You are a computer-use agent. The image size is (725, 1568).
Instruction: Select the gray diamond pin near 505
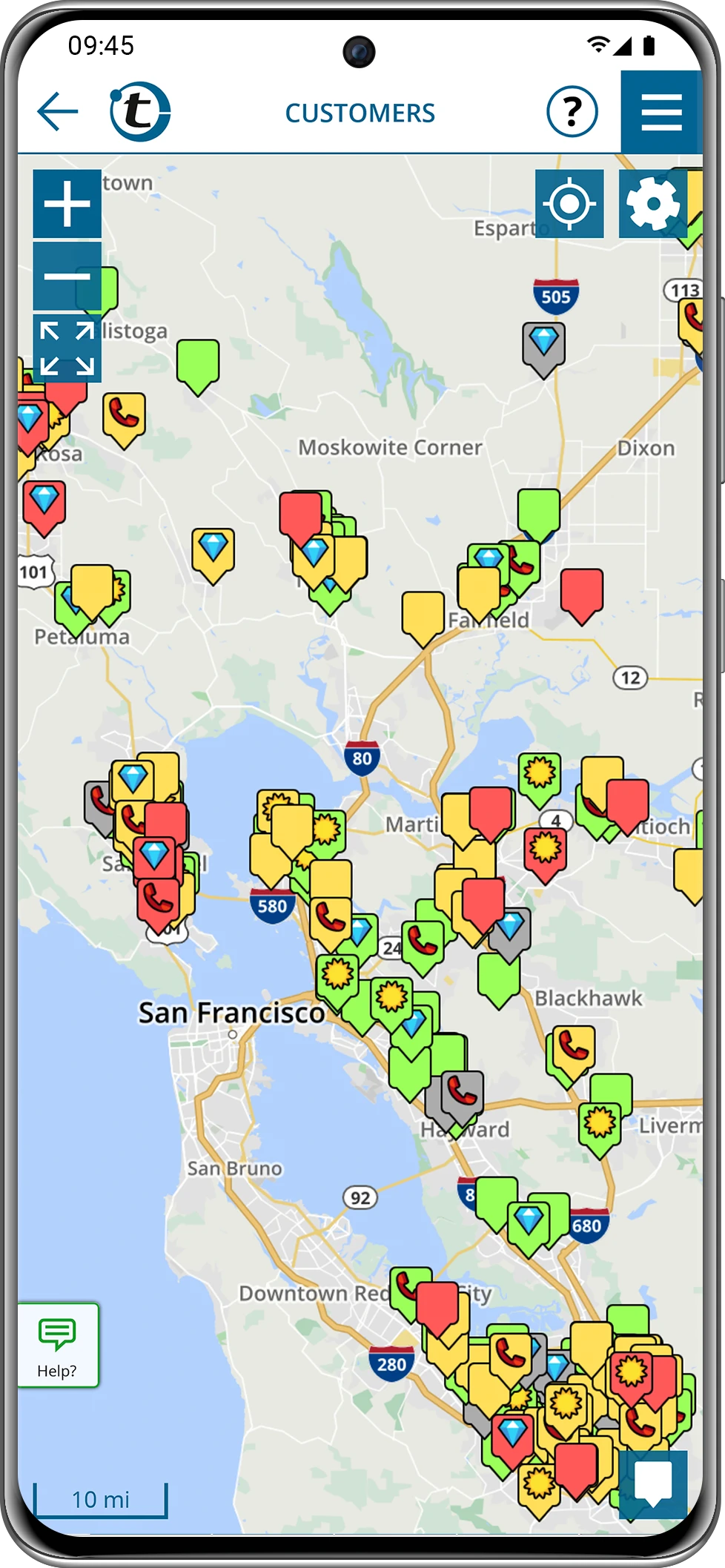(x=543, y=348)
